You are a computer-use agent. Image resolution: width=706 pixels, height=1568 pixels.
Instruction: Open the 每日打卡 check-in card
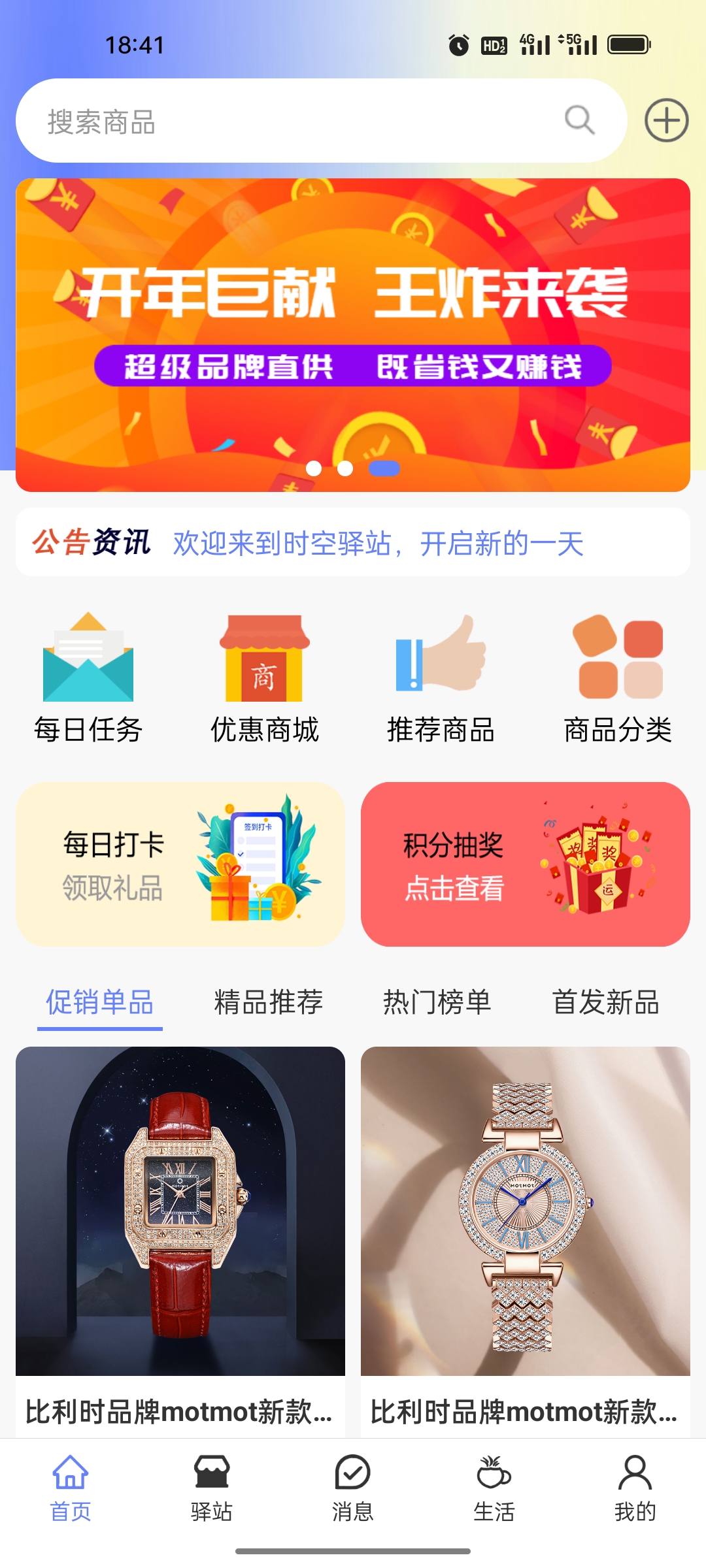coord(180,864)
